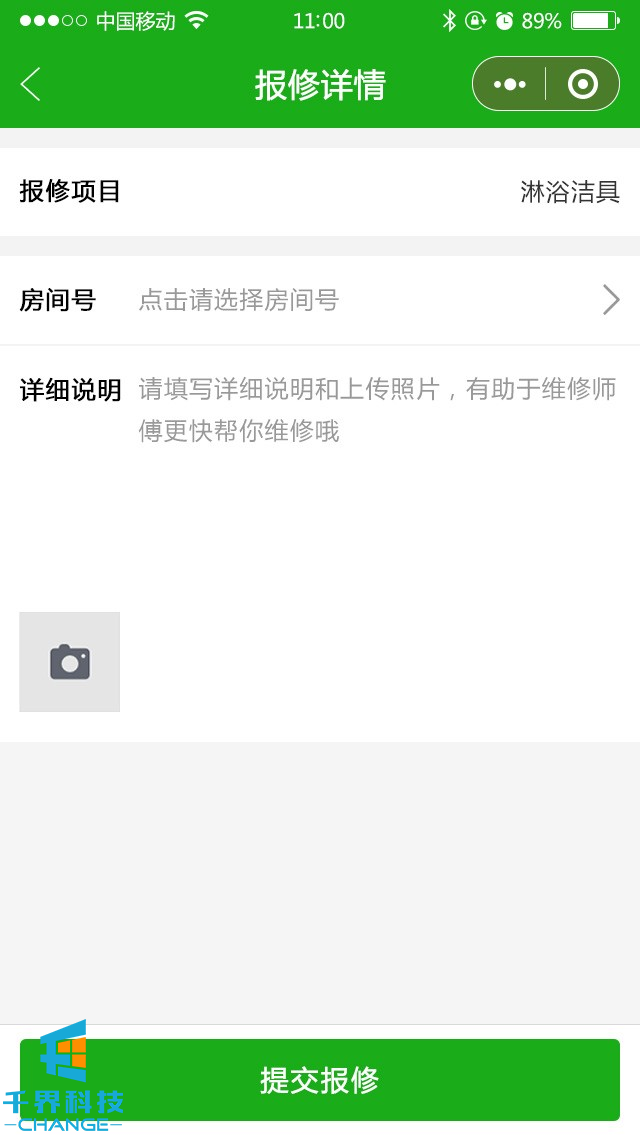Submit the repair request with 提交报修
Viewport: 640px width, 1135px height.
click(x=320, y=1080)
